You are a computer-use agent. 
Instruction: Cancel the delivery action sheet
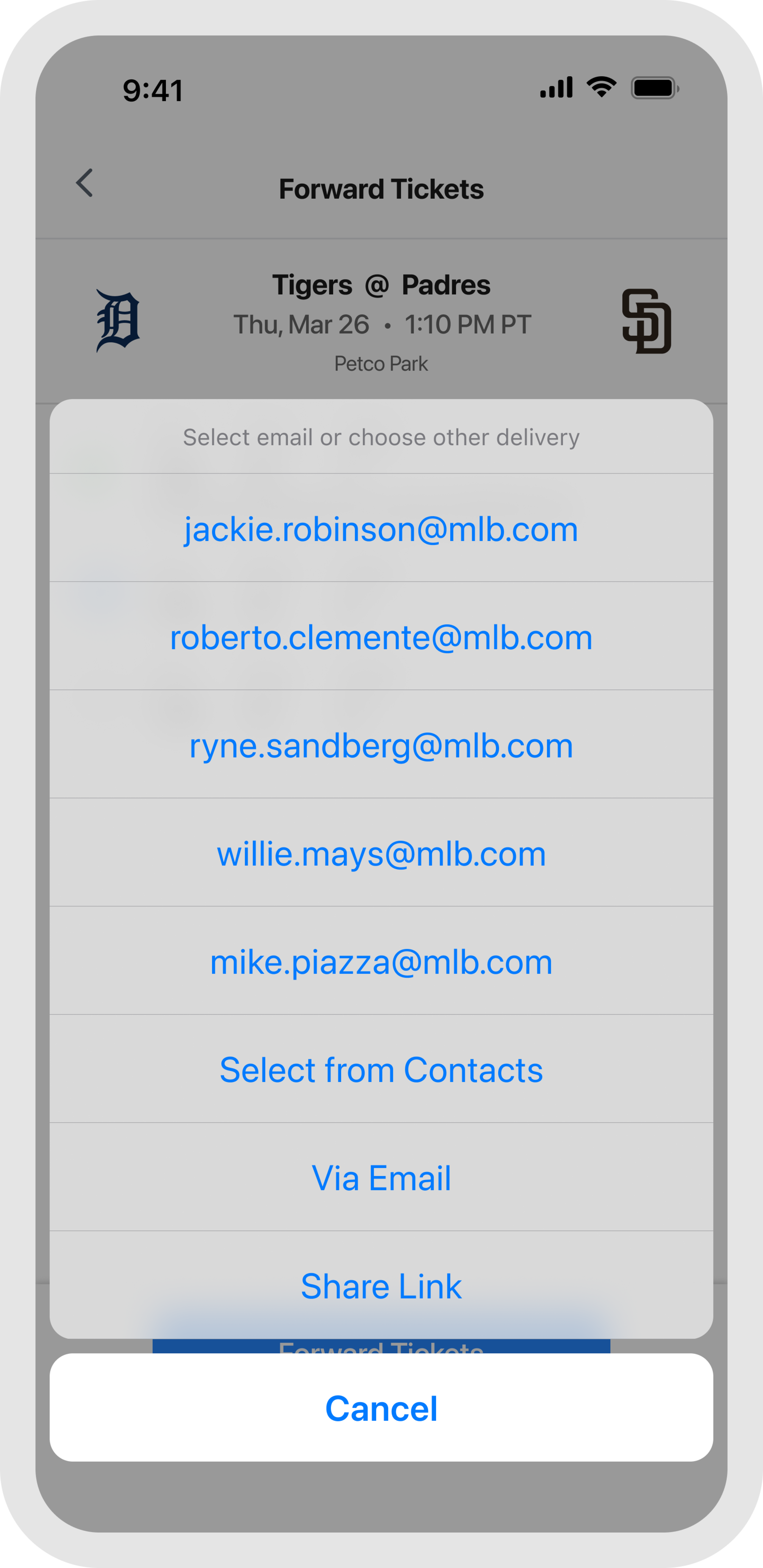coord(381,1408)
